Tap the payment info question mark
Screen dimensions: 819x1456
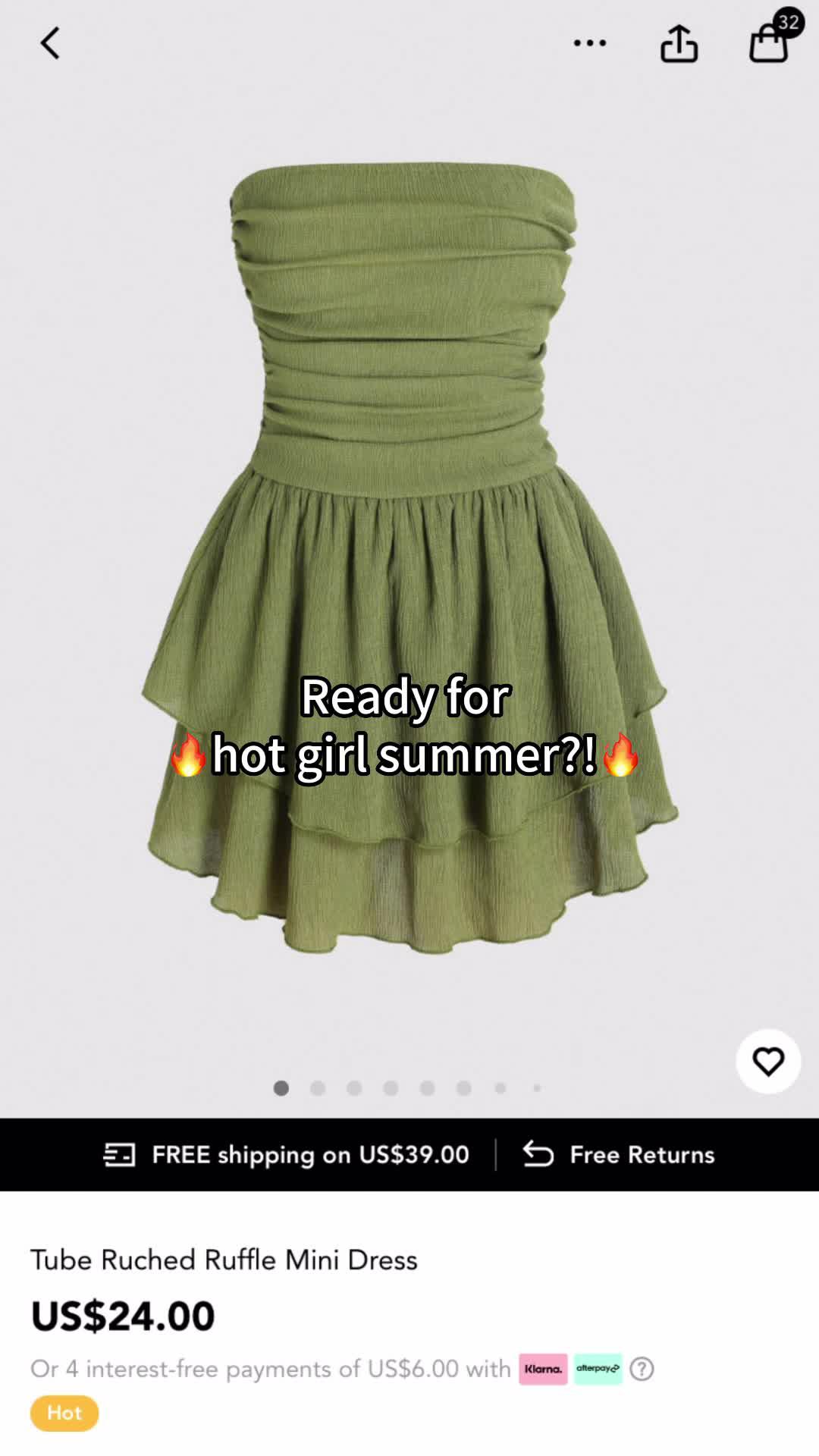click(642, 1369)
